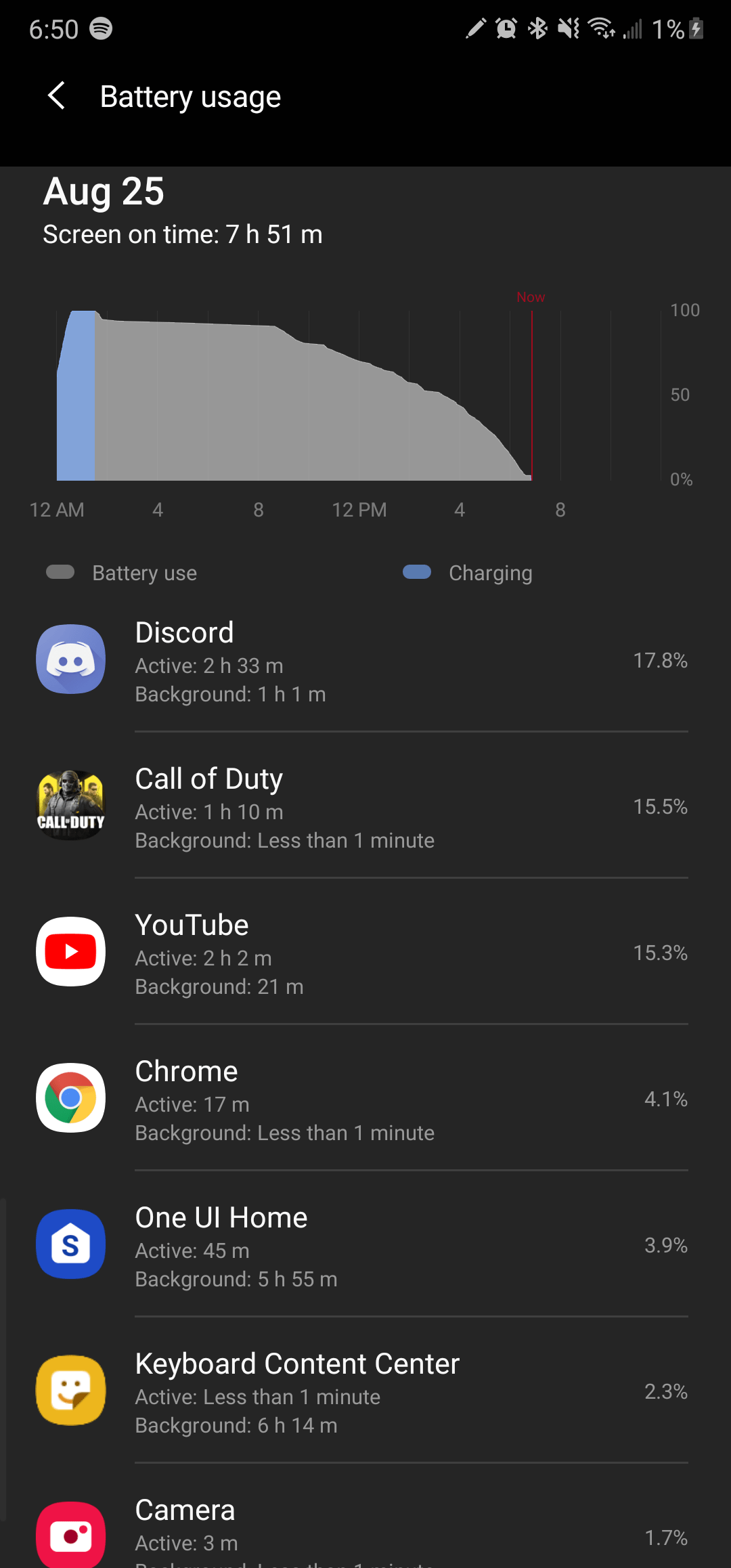Open Chrome battery usage entry

(365, 1099)
